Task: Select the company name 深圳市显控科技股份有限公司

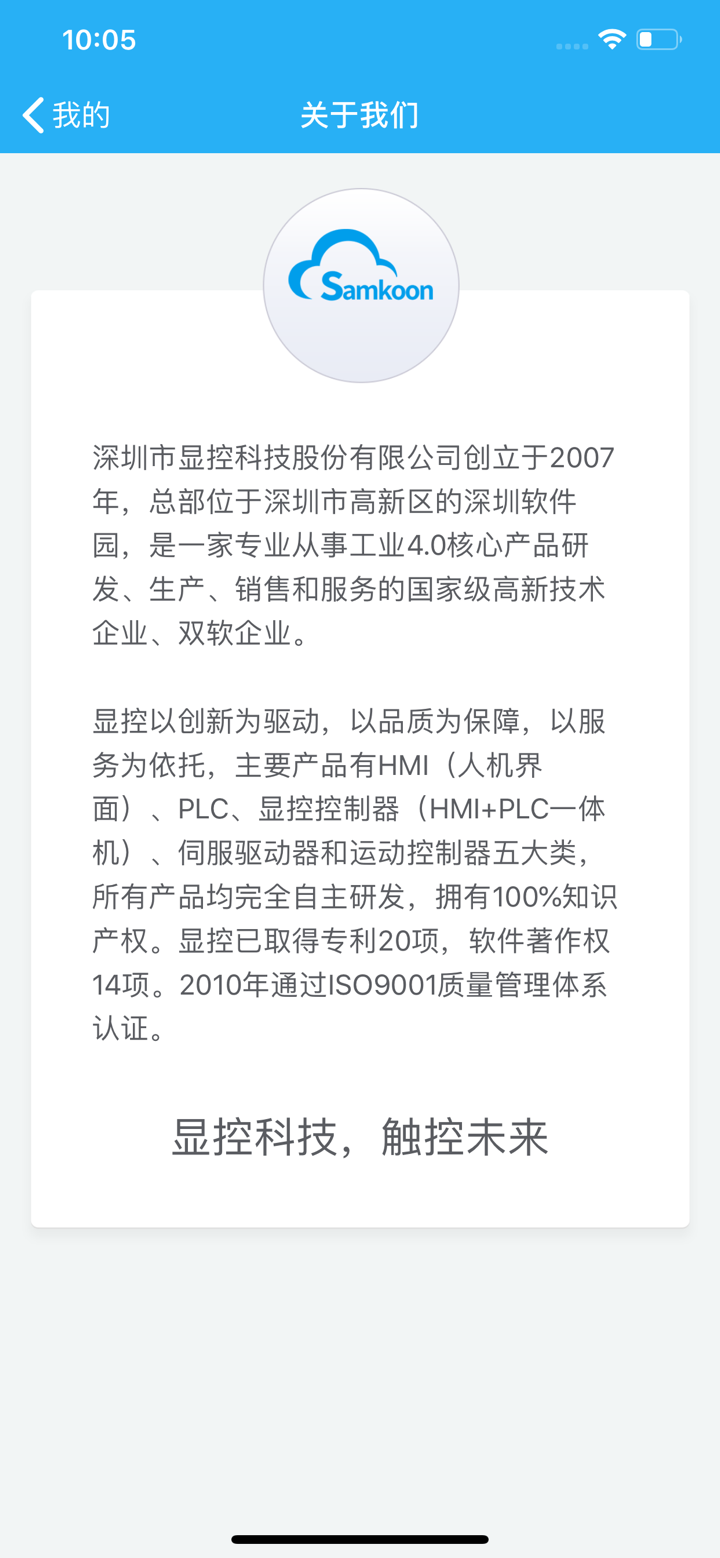Action: [x=300, y=457]
